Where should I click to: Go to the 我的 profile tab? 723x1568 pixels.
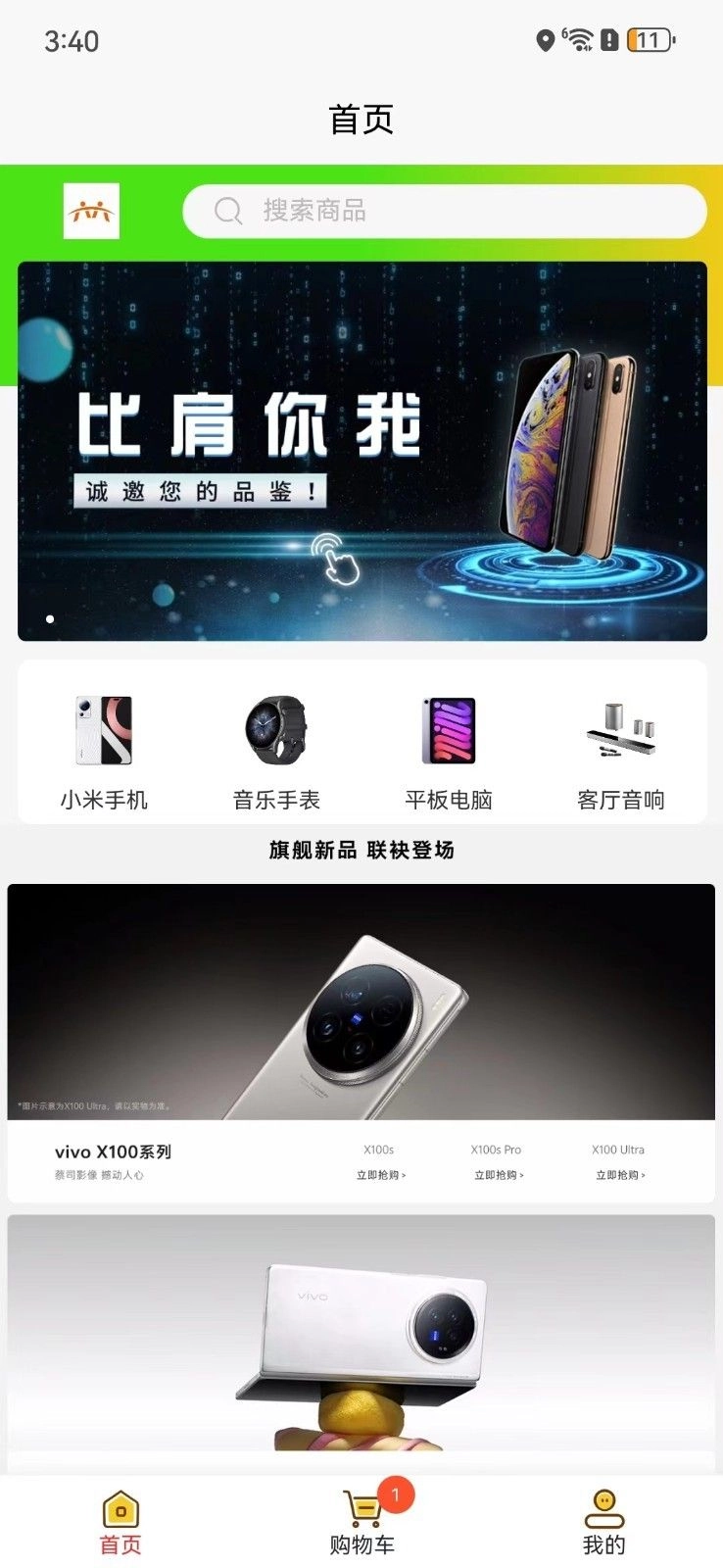[603, 1522]
